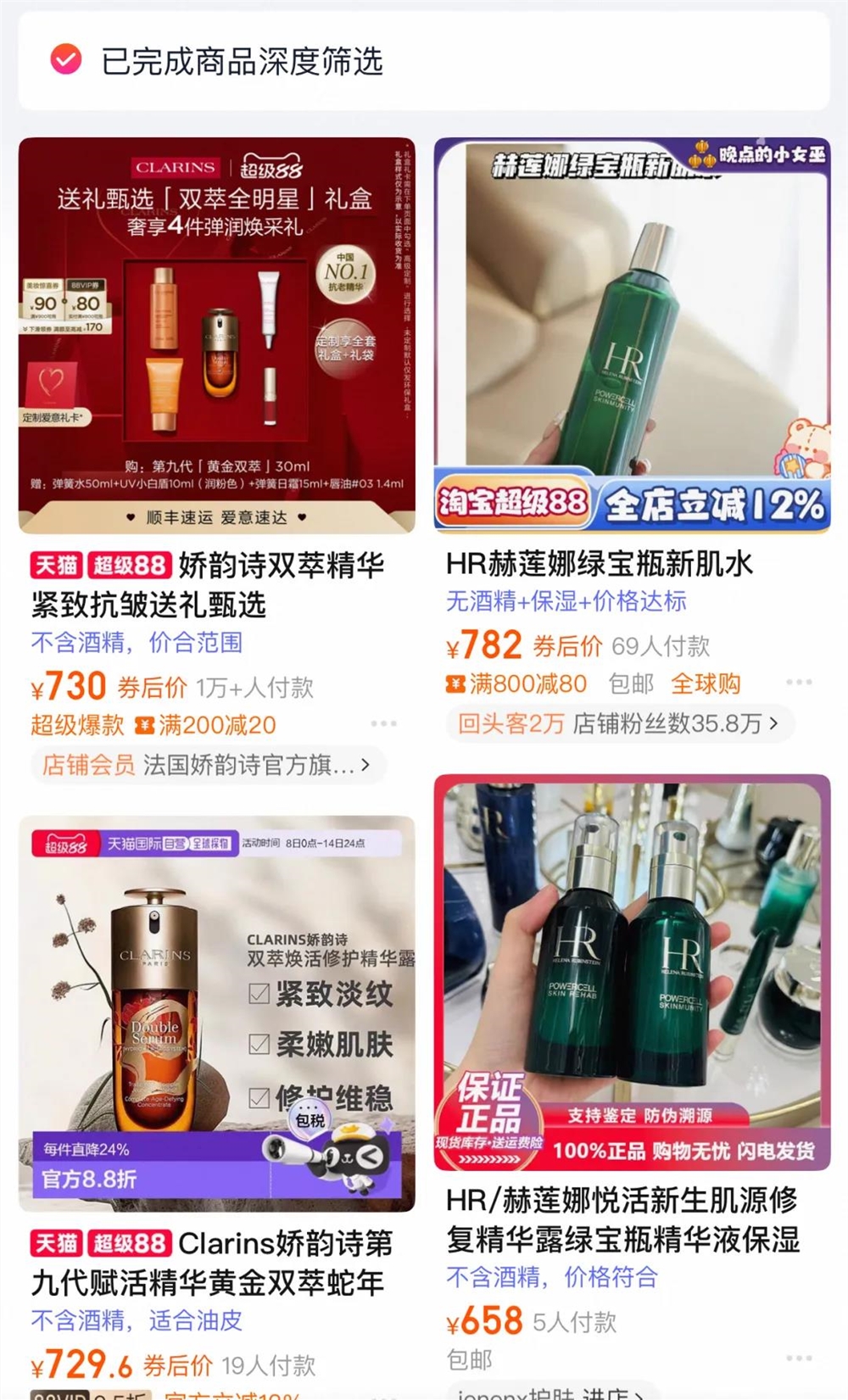Viewport: 848px width, 1400px height.
Task: Click the coupon icon before 满800减80
Action: [456, 683]
